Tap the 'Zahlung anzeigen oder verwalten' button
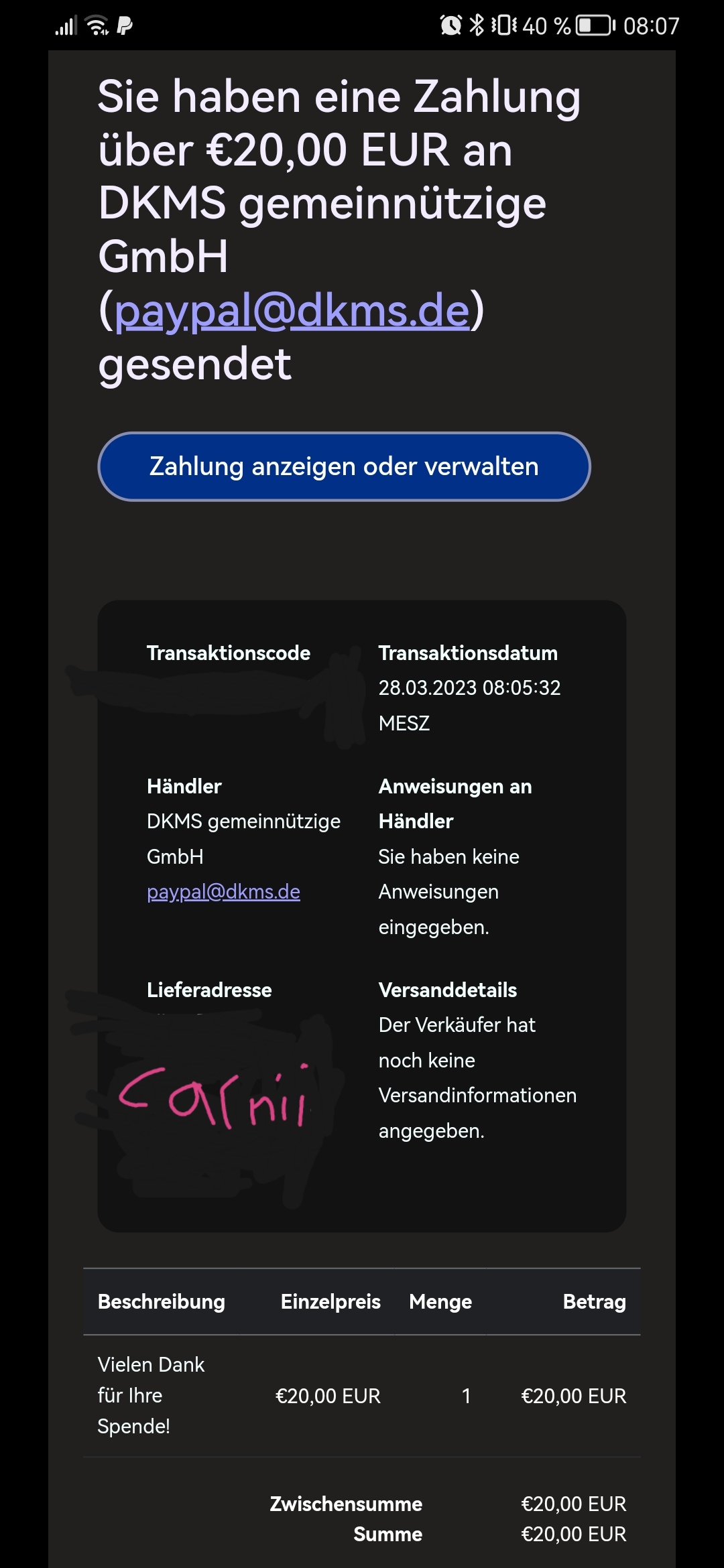This screenshot has width=724, height=1568. click(x=344, y=466)
